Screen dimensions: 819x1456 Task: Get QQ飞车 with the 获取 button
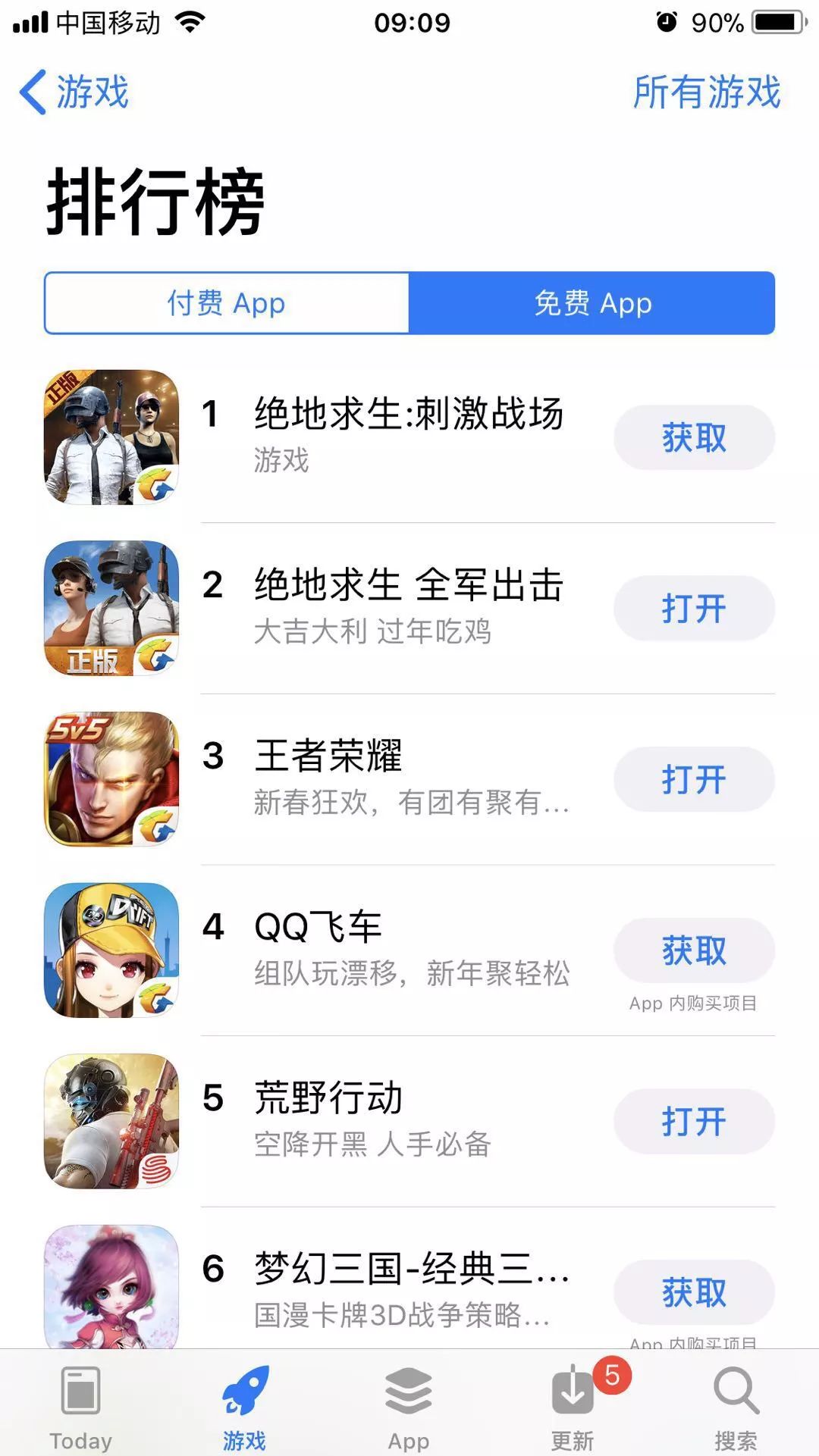(694, 950)
